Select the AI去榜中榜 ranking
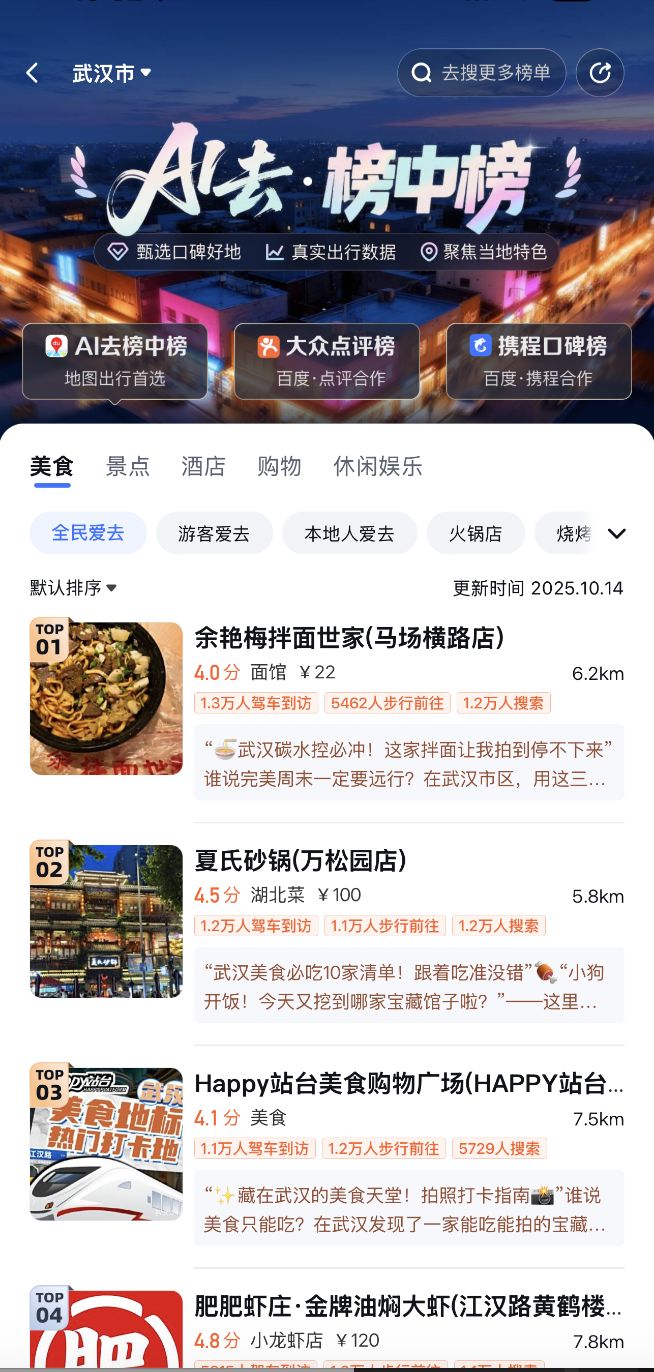The height and width of the screenshot is (1372, 654). point(115,361)
